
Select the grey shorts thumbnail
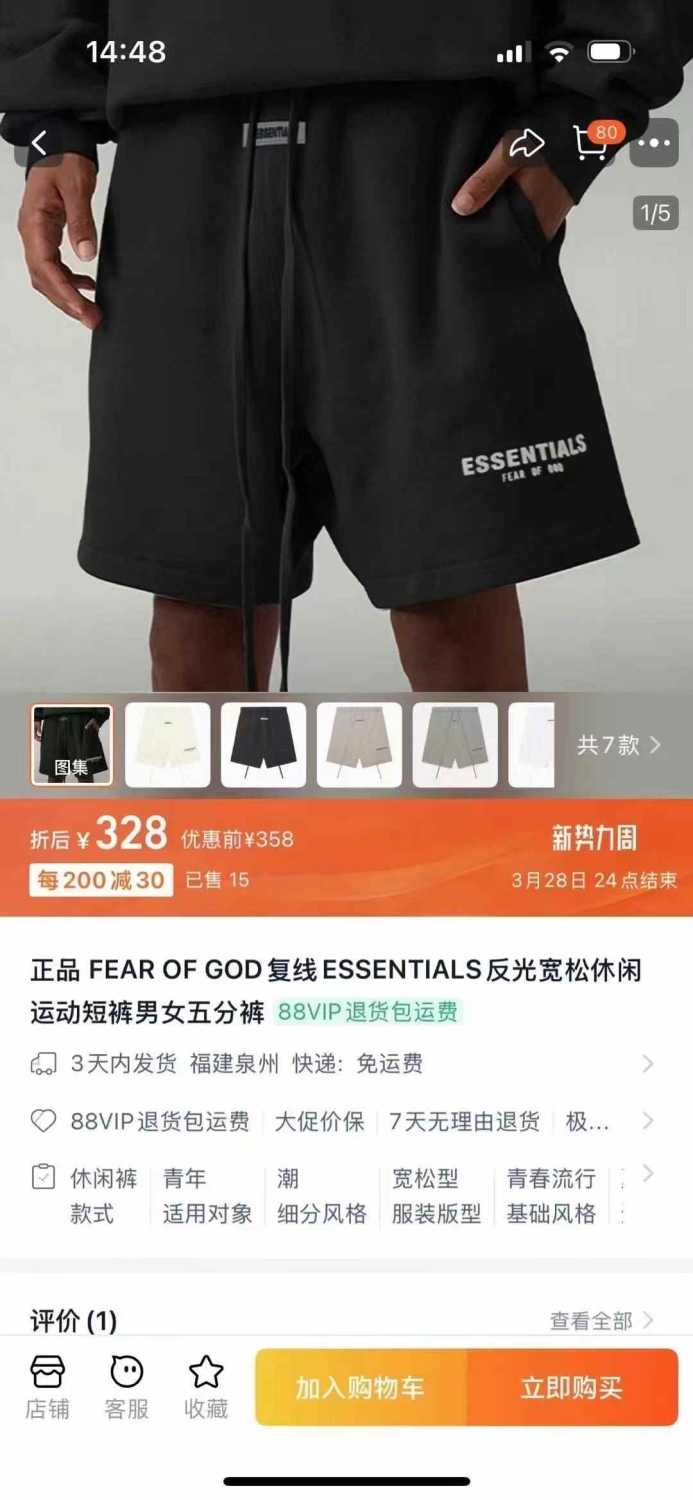point(455,745)
